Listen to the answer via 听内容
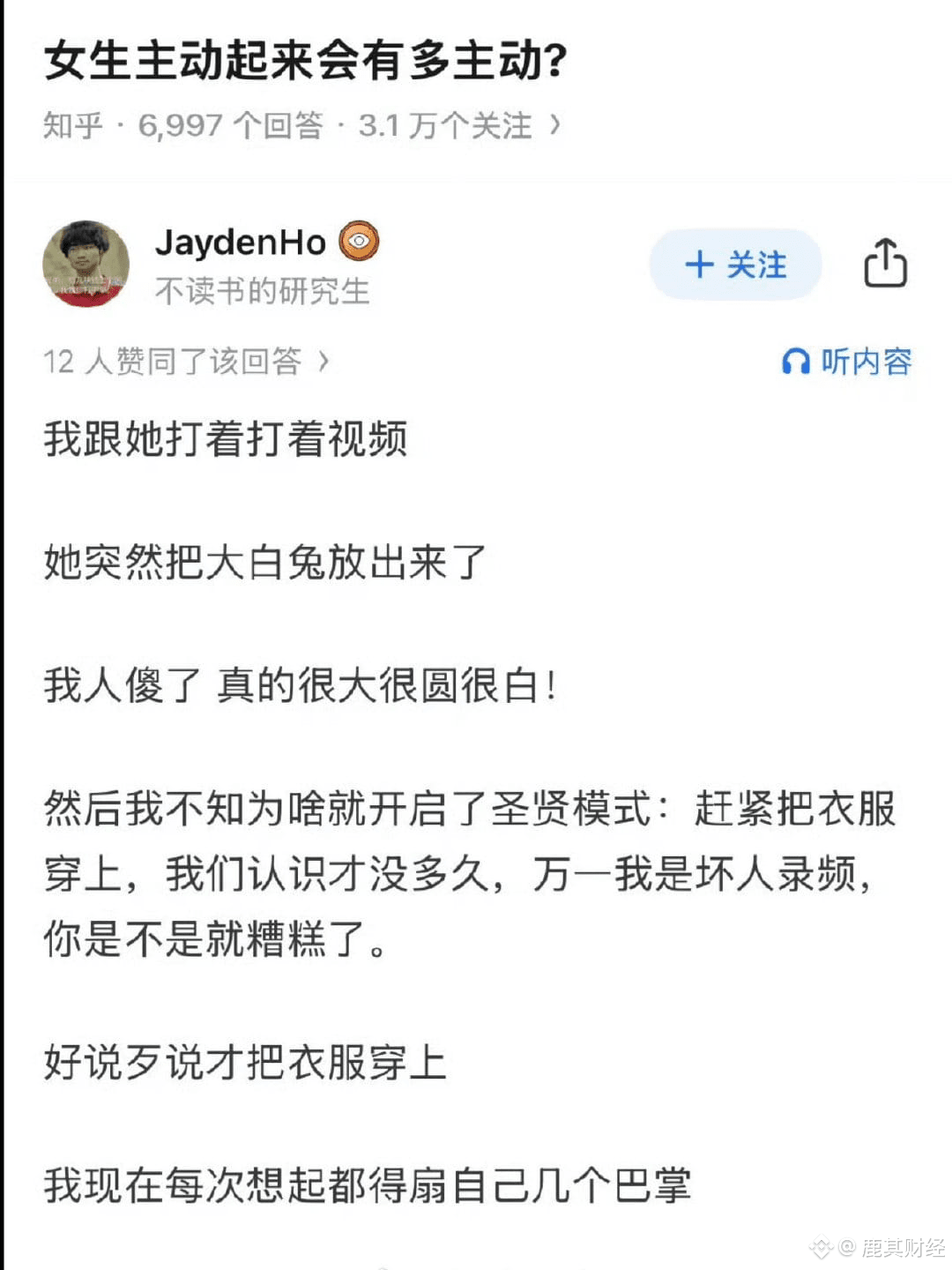The height and width of the screenshot is (1270, 952). (847, 361)
